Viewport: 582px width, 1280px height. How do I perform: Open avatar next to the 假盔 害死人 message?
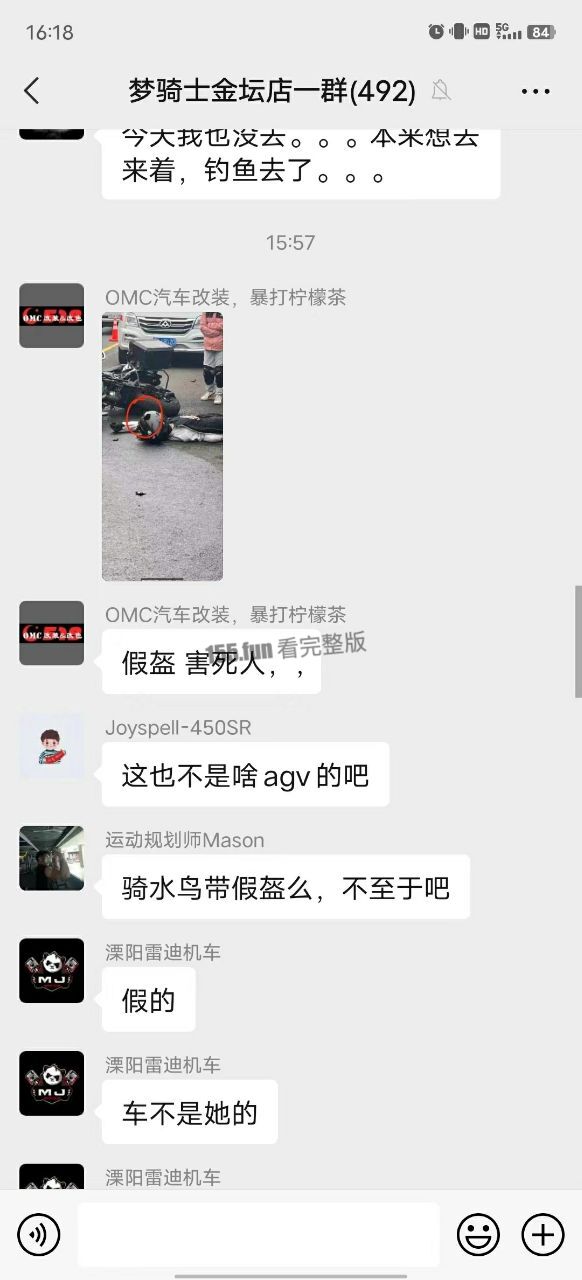click(52, 633)
